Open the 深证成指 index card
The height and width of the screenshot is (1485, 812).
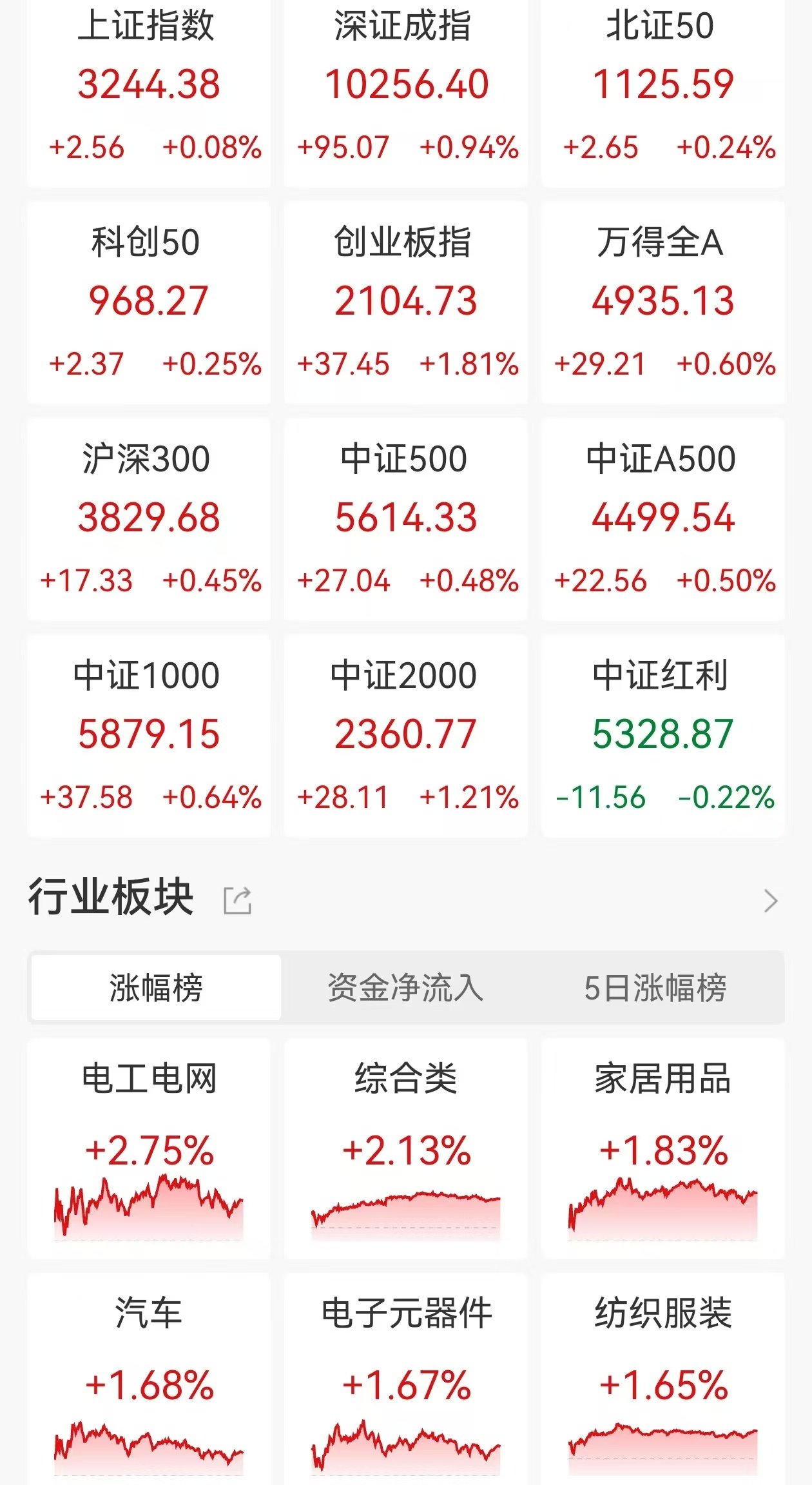tap(406, 93)
